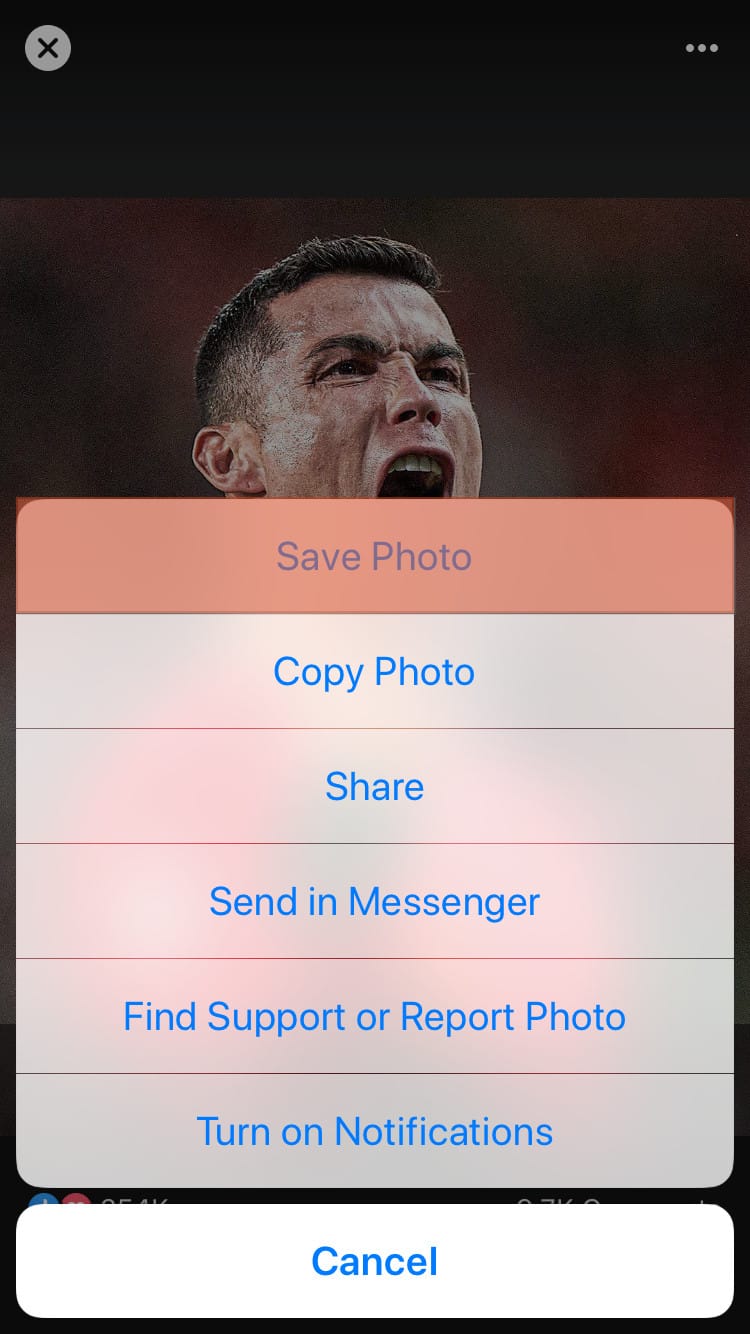
Task: Select Copy Photo option
Action: coord(374,672)
